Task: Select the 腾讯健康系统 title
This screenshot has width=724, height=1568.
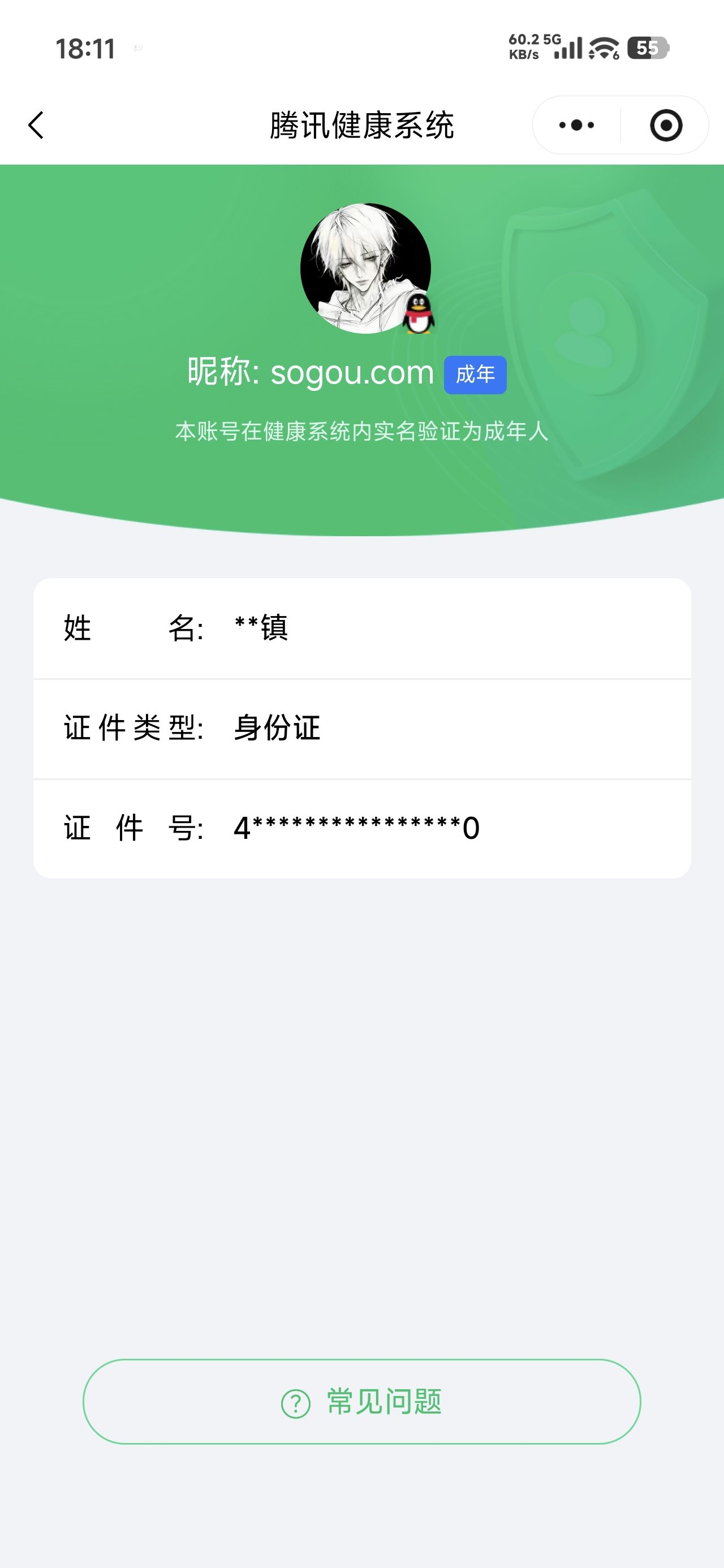Action: (x=361, y=123)
